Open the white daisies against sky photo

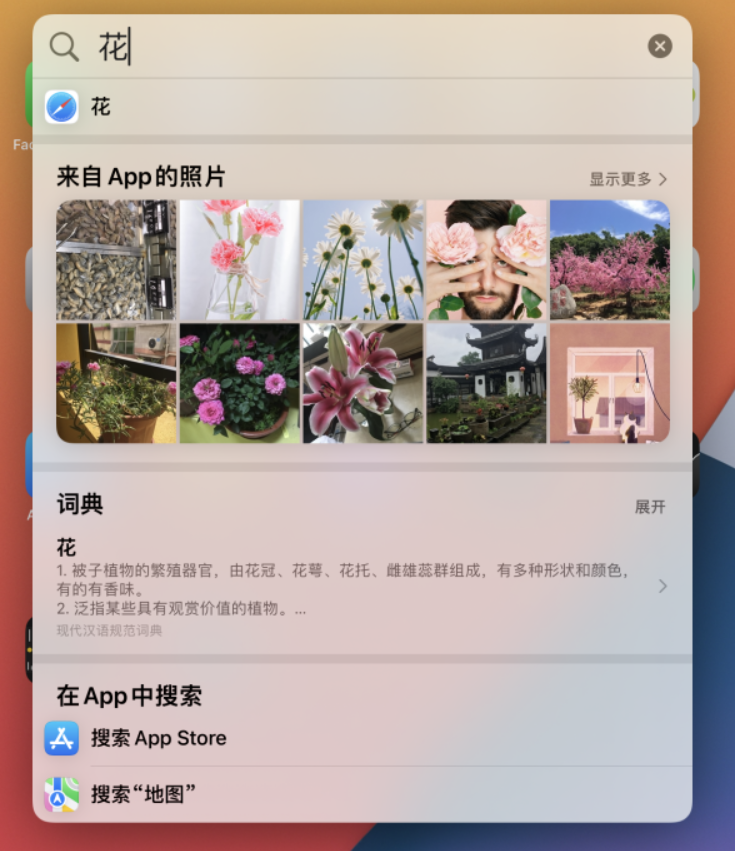tap(363, 260)
